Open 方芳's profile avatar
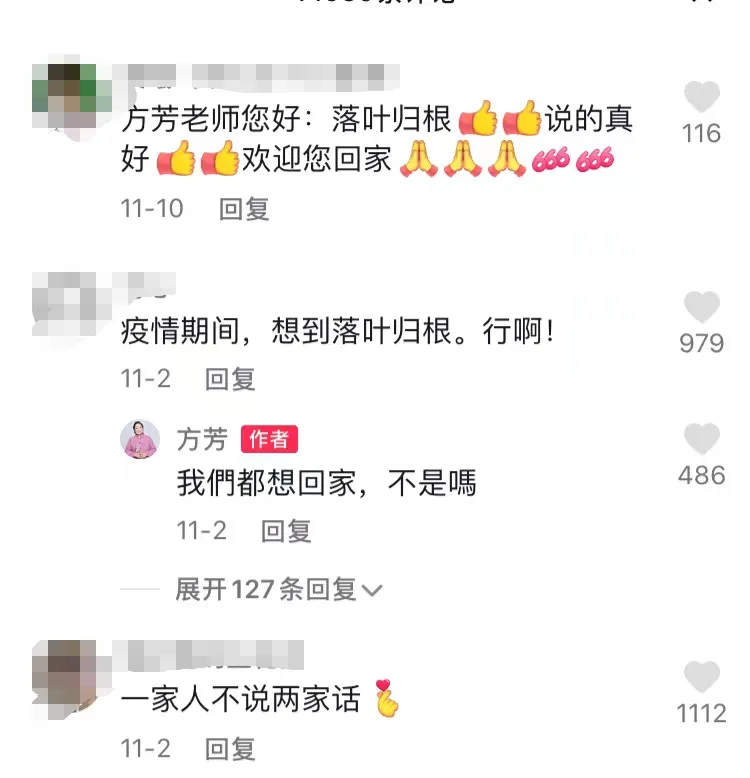Viewport: 750px width, 778px height. coord(141,439)
